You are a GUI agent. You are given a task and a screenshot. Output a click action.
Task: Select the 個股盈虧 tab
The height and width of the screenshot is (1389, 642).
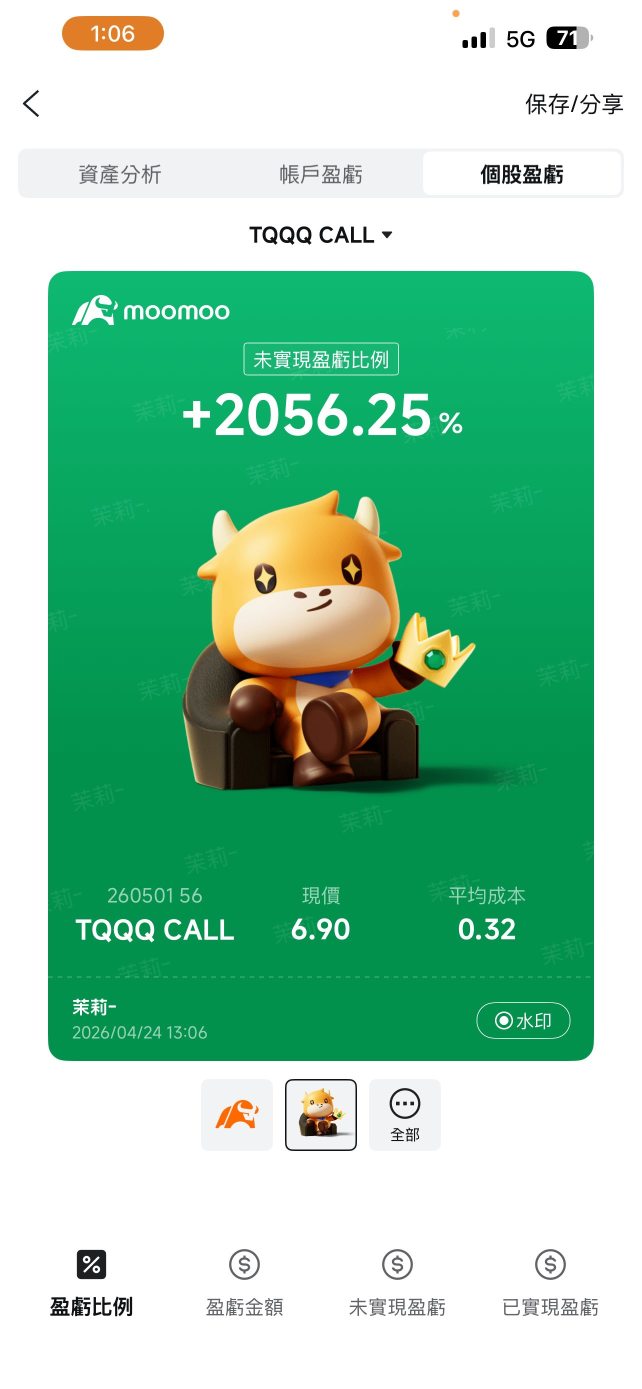point(521,174)
